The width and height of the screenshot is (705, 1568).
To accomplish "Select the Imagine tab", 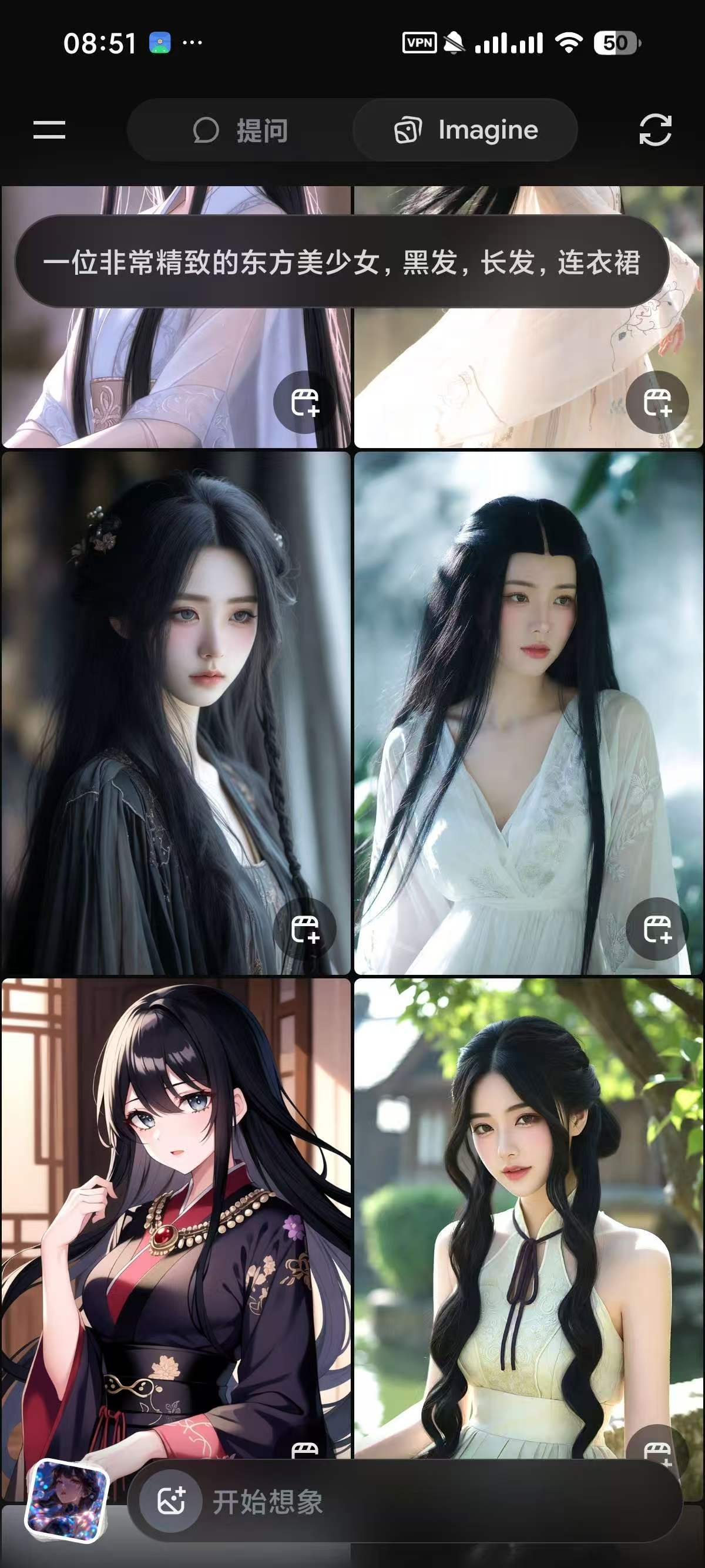I will [466, 130].
